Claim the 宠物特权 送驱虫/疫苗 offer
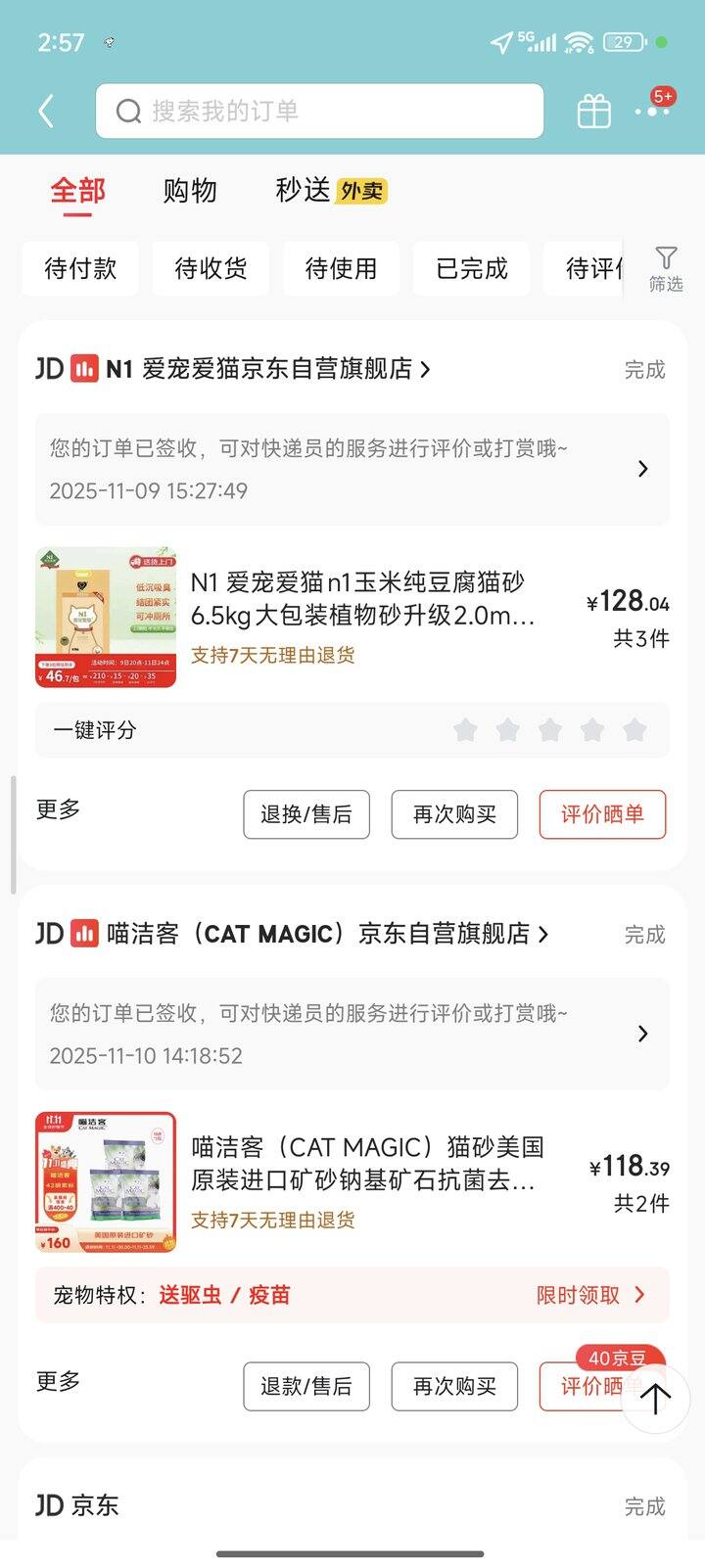Screen dimensions: 705x1568 [x=352, y=1295]
